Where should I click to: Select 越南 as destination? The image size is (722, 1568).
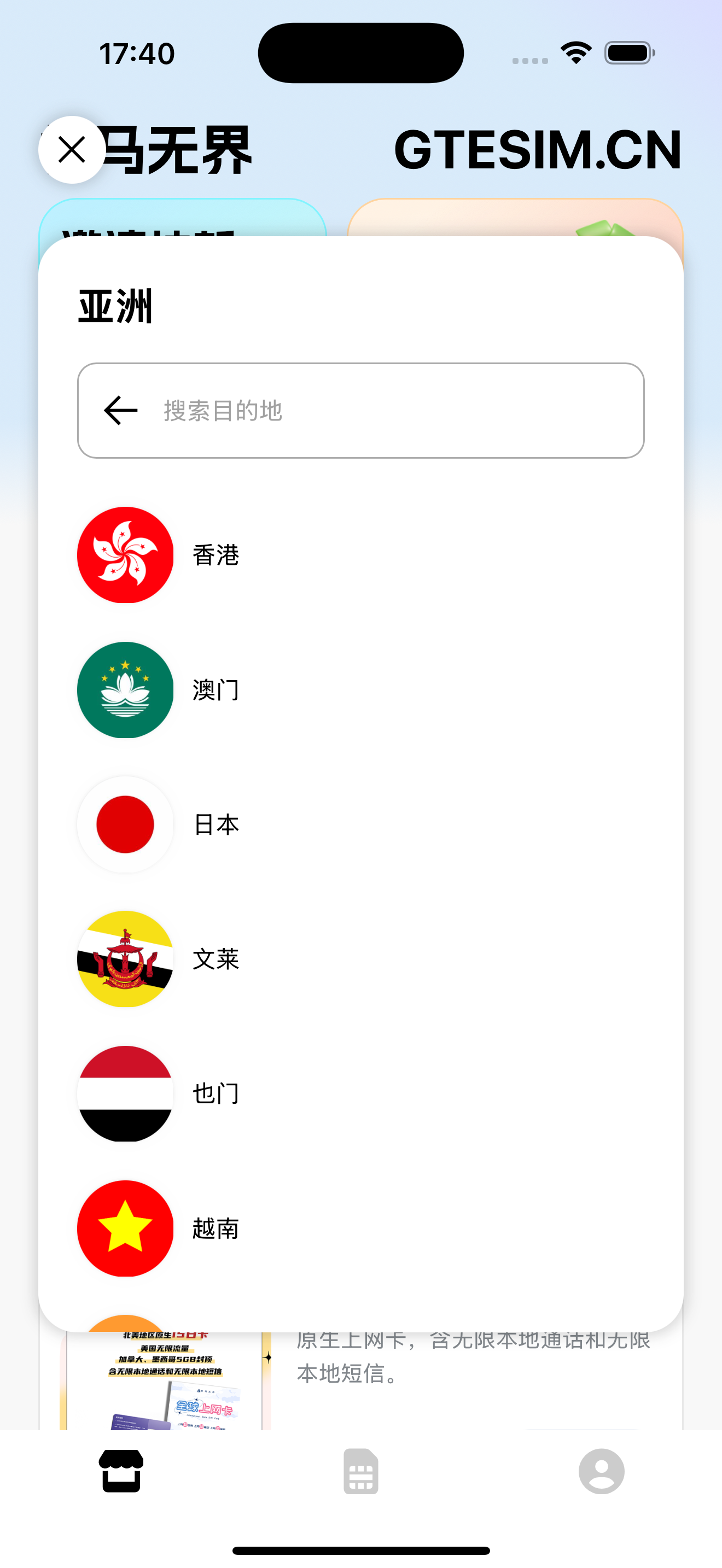click(216, 1228)
